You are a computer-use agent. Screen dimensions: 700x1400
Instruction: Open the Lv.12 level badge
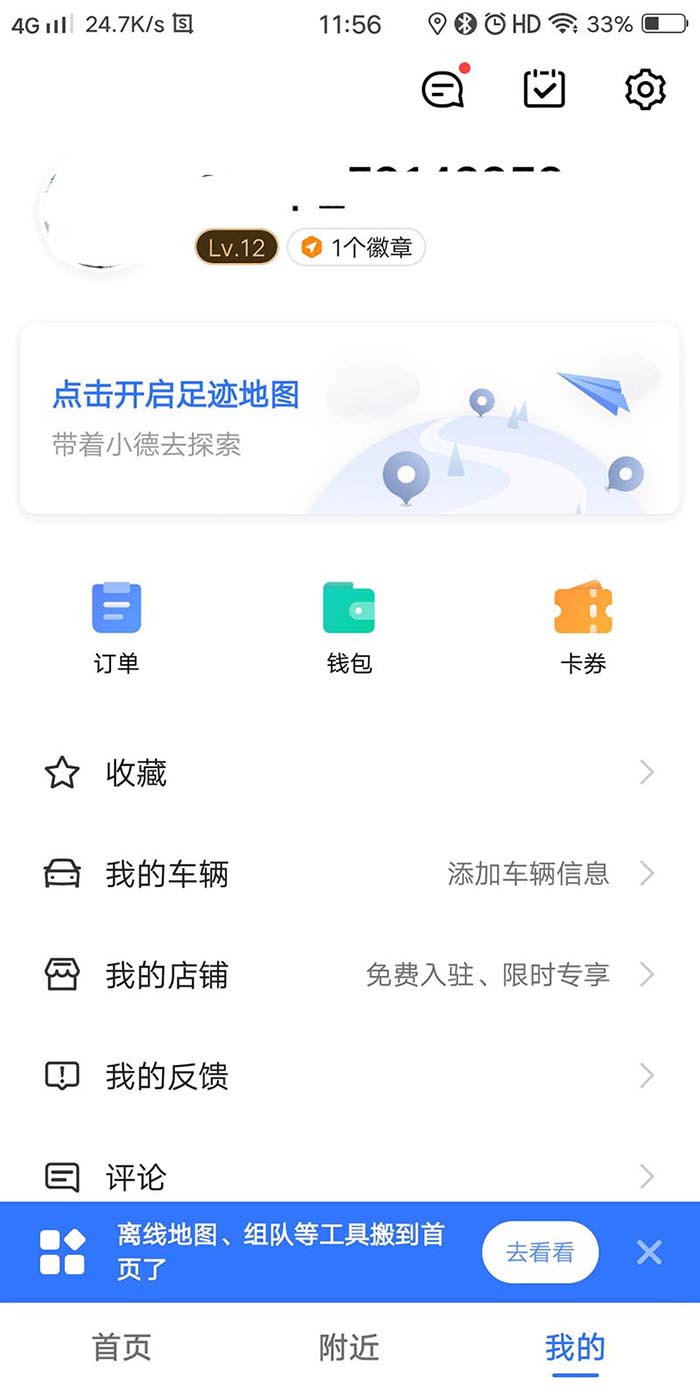(236, 248)
